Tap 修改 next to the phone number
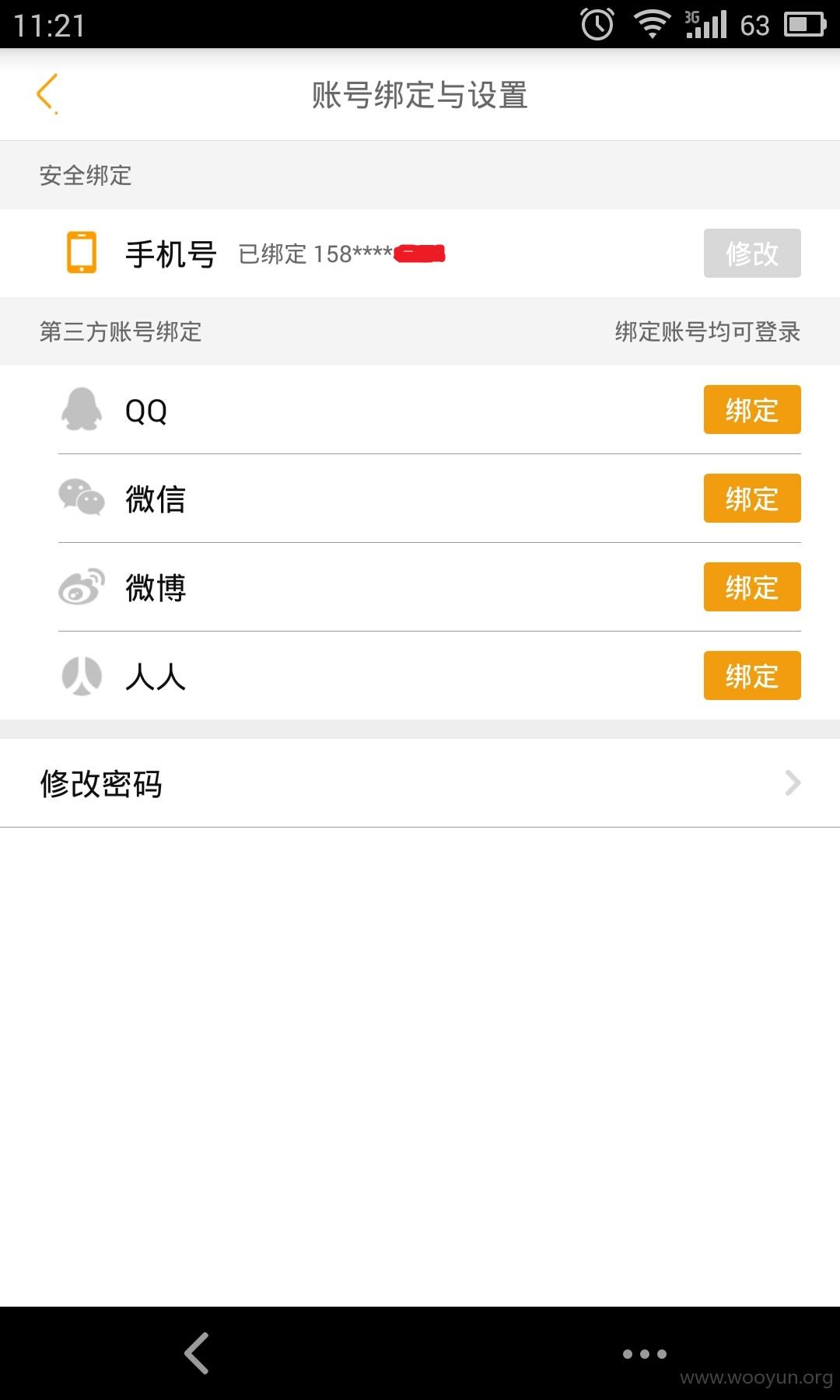 (752, 254)
